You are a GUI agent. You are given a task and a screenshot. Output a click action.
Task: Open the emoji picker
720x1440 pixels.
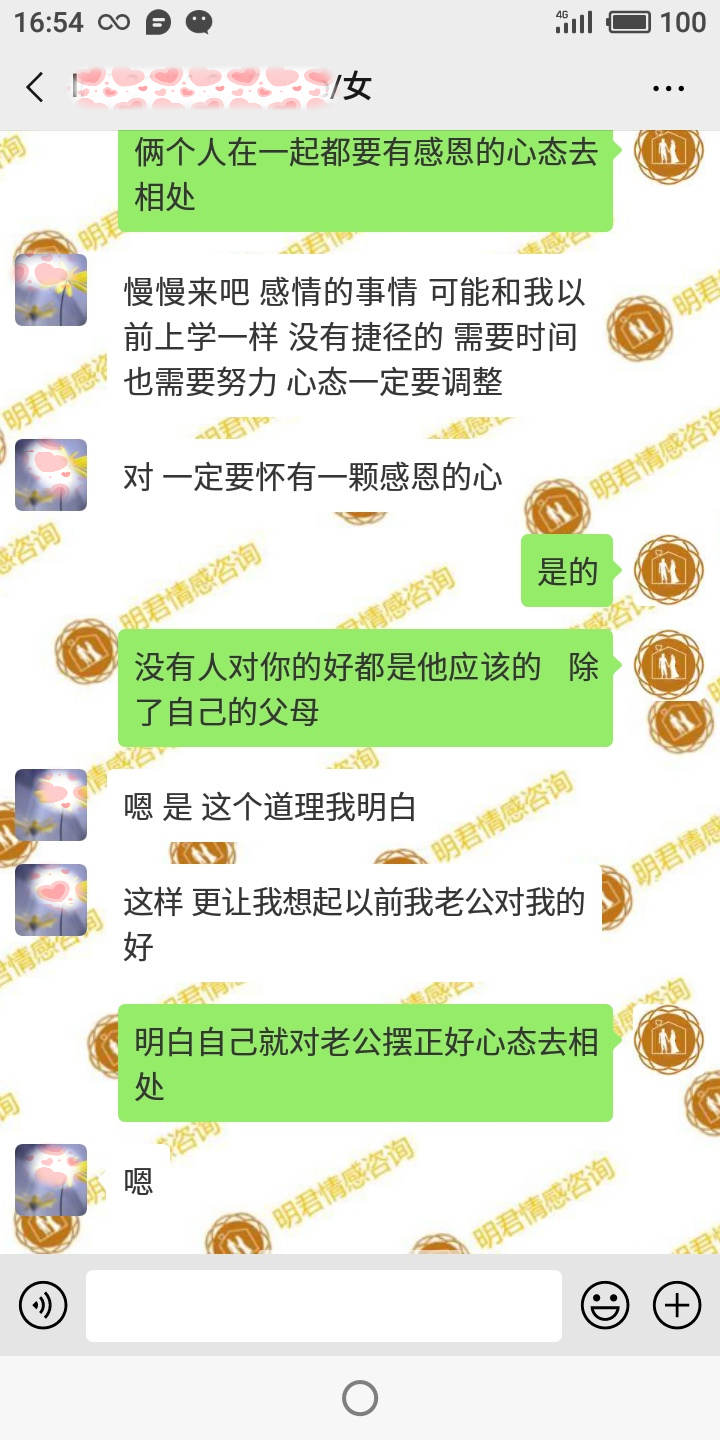[x=605, y=1305]
